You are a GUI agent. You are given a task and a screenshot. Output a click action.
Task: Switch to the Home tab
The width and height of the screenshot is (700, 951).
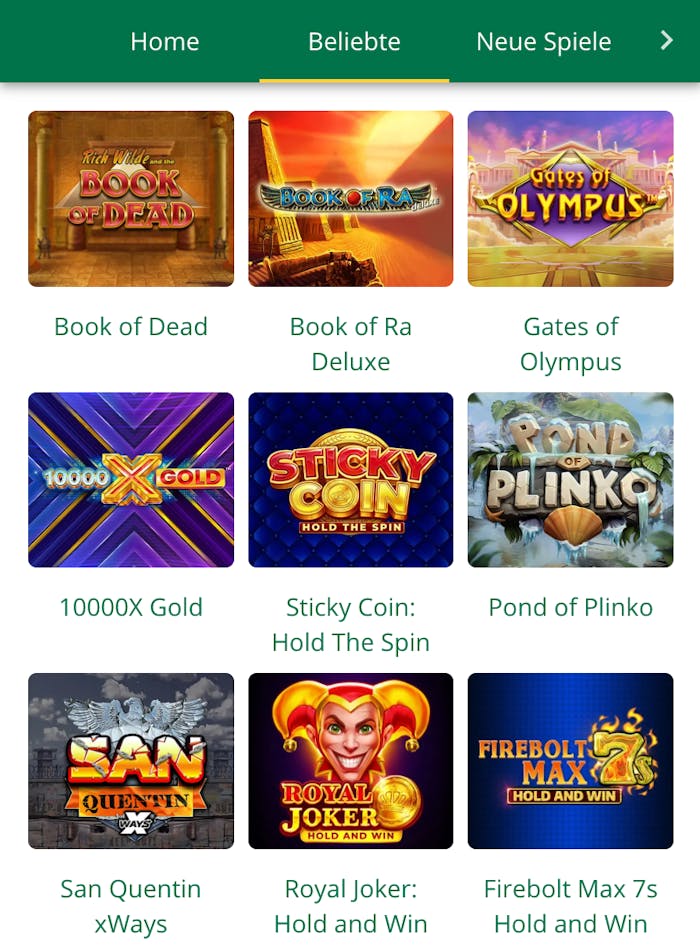click(x=165, y=42)
